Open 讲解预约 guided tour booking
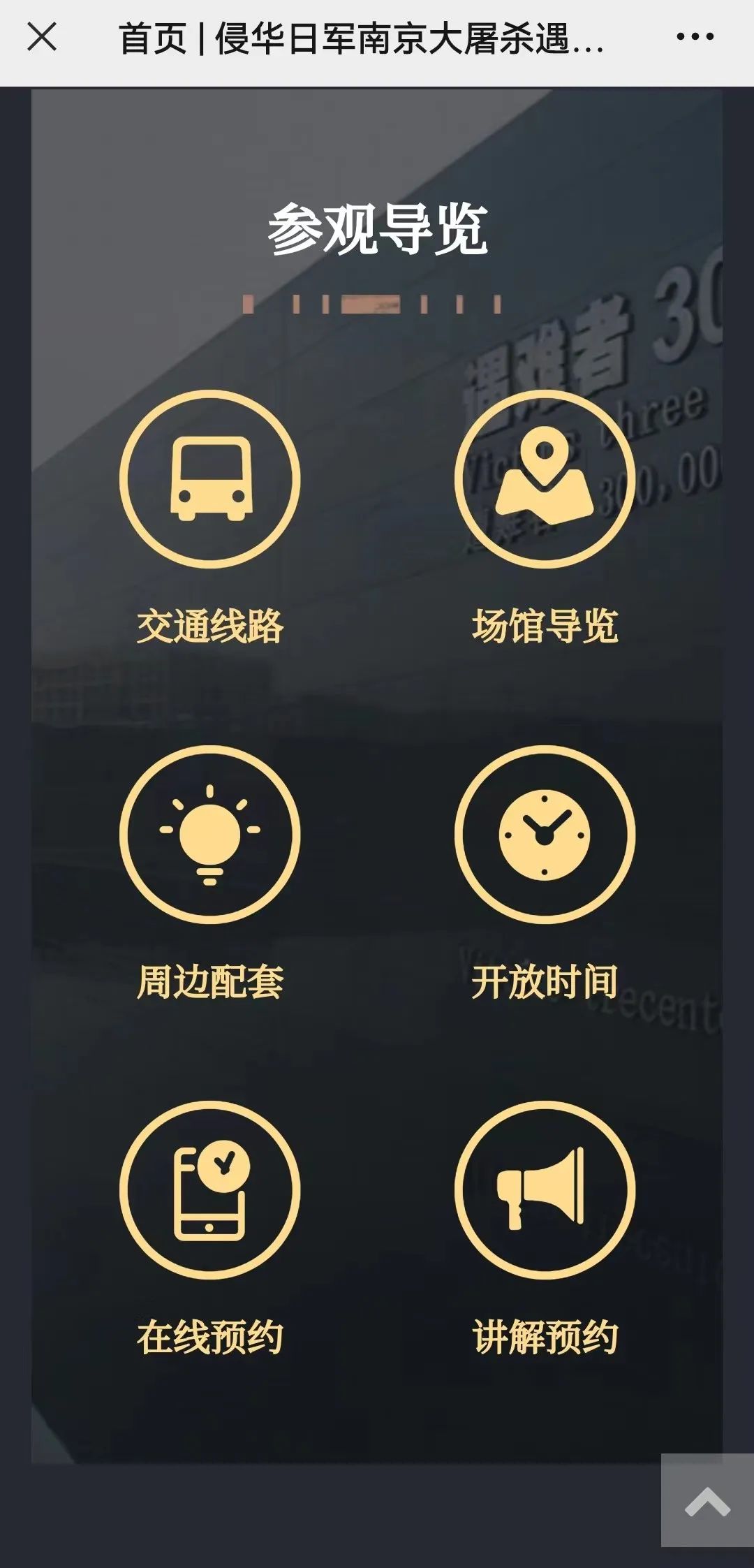 (545, 1190)
